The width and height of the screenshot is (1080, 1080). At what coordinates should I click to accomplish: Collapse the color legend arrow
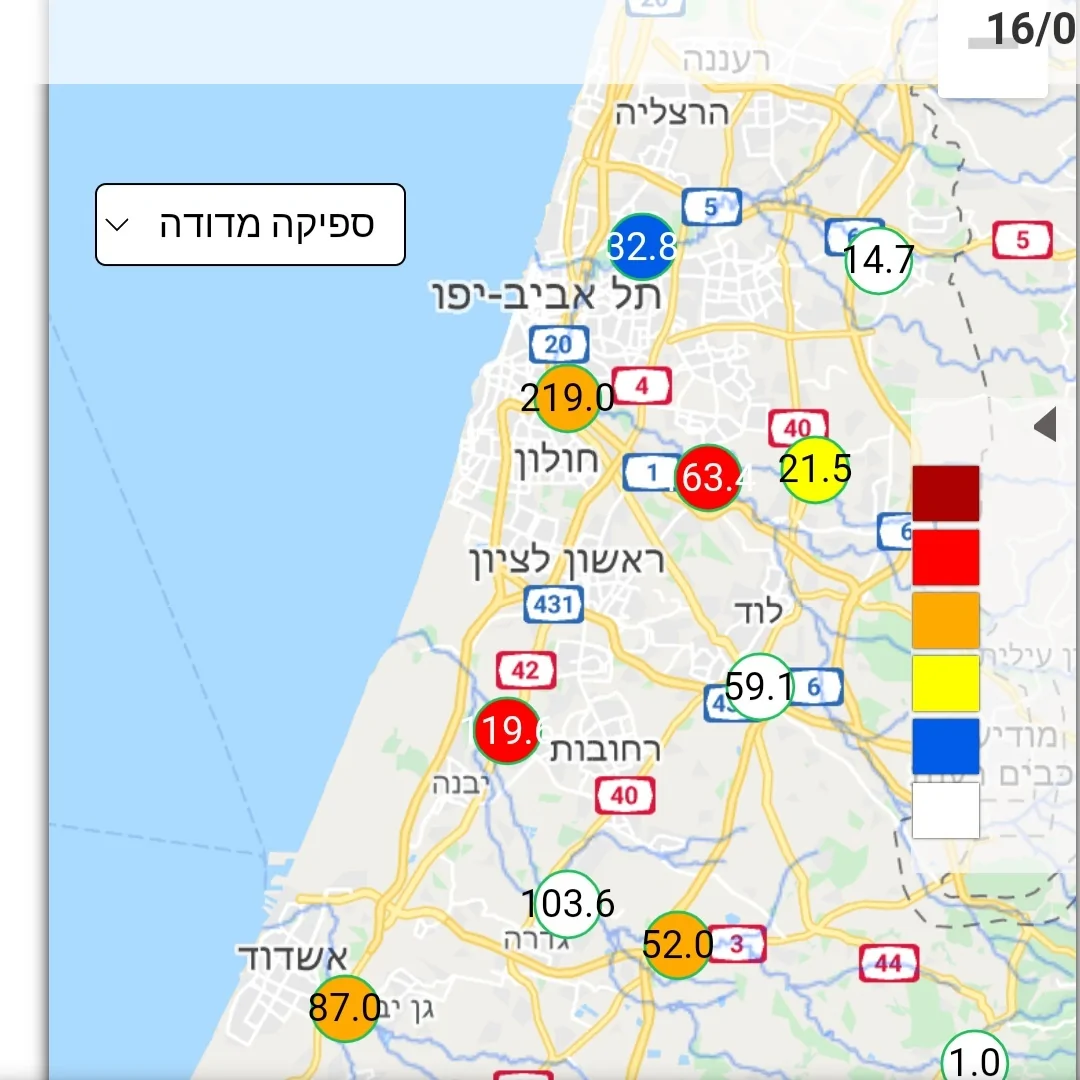[x=1045, y=427]
